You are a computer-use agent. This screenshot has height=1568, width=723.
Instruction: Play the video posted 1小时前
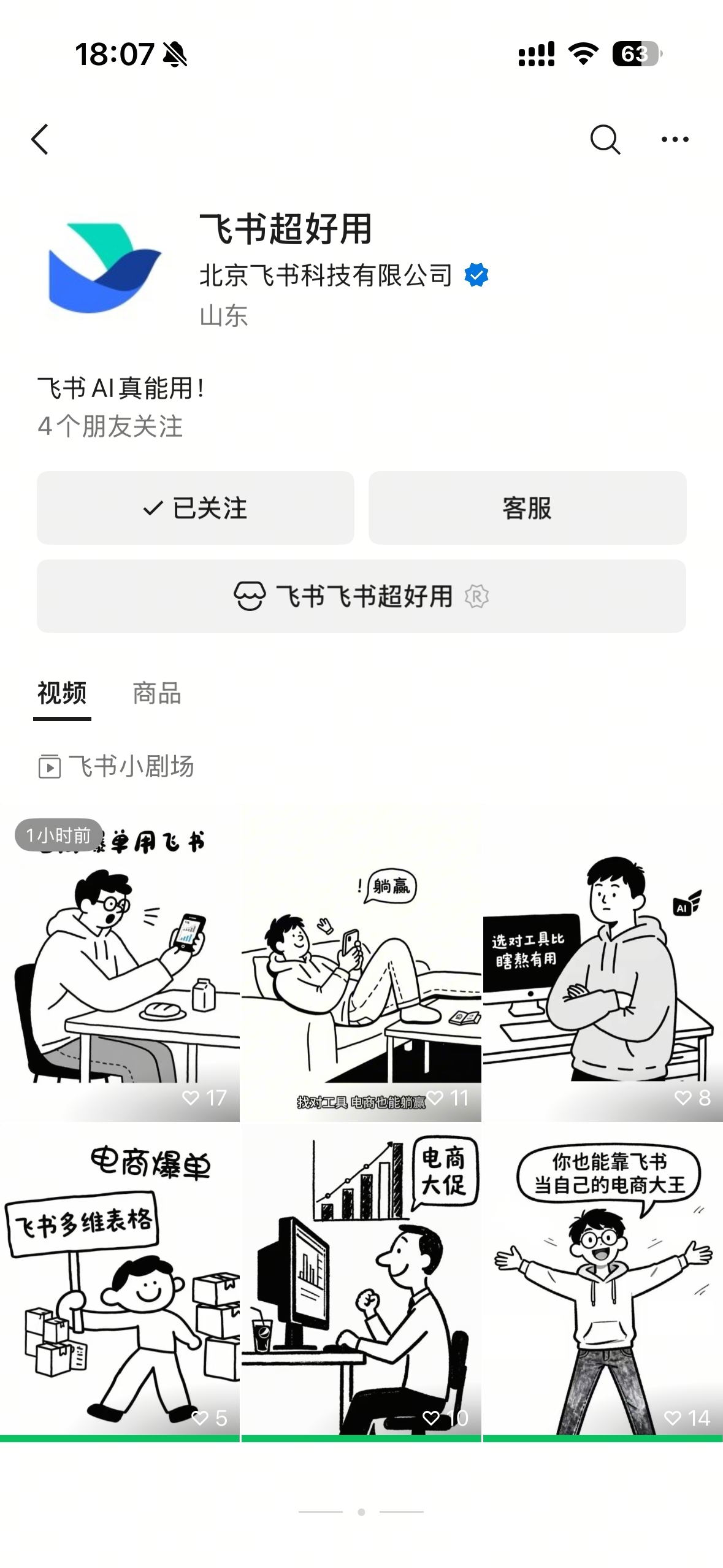pos(120,963)
